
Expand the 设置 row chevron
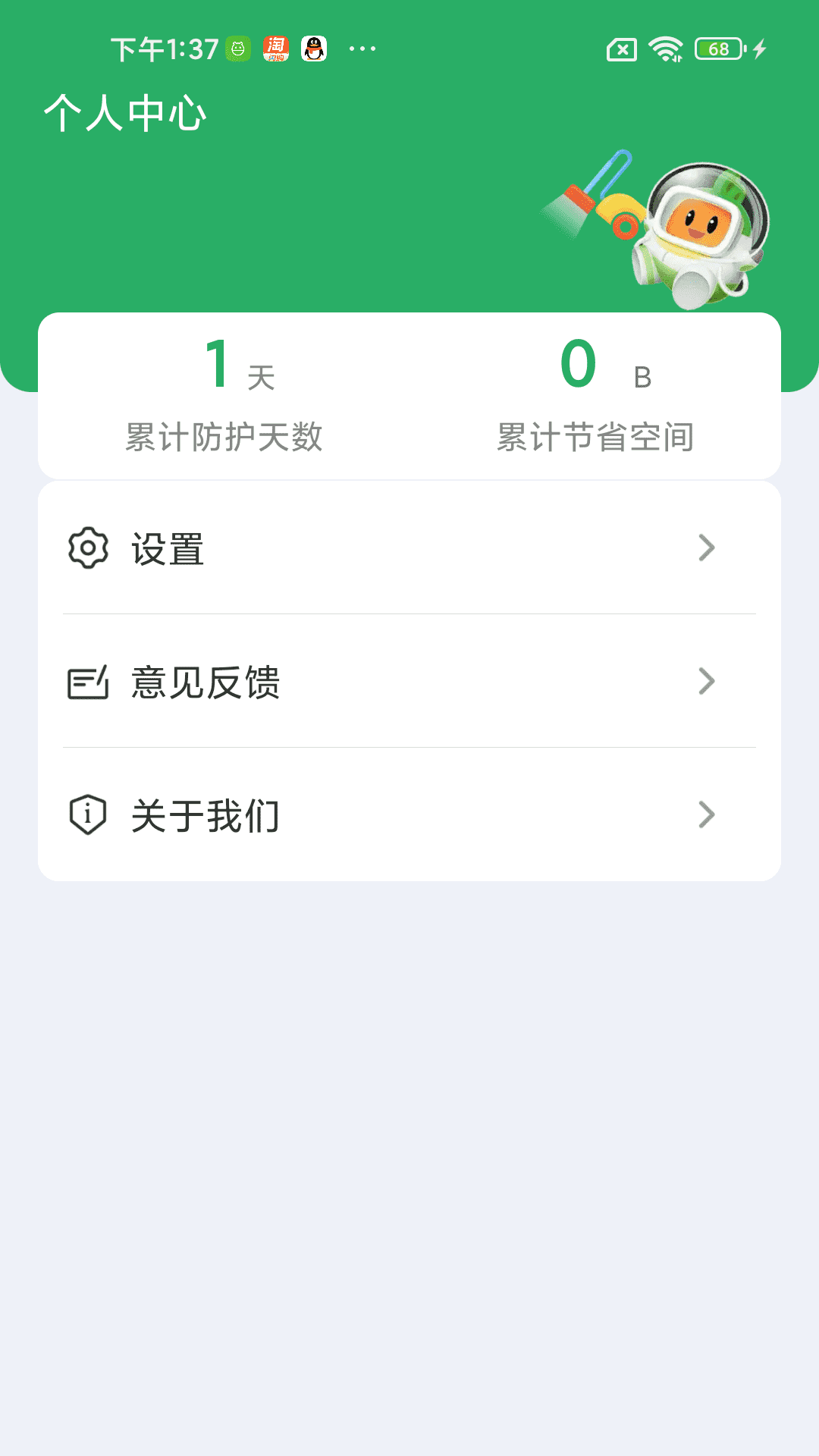(x=706, y=548)
